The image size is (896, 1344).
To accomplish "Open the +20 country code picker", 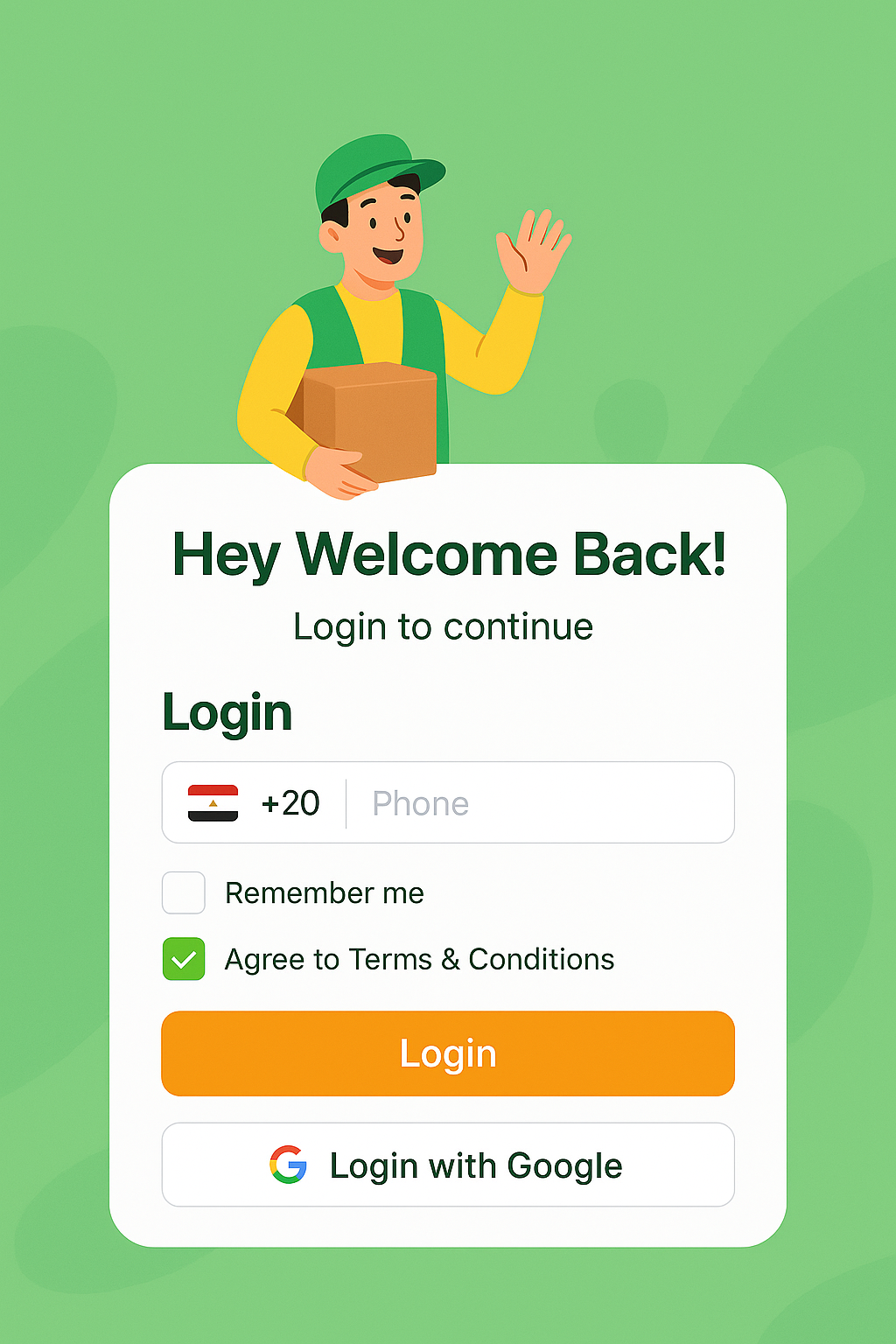I will pyautogui.click(x=255, y=803).
